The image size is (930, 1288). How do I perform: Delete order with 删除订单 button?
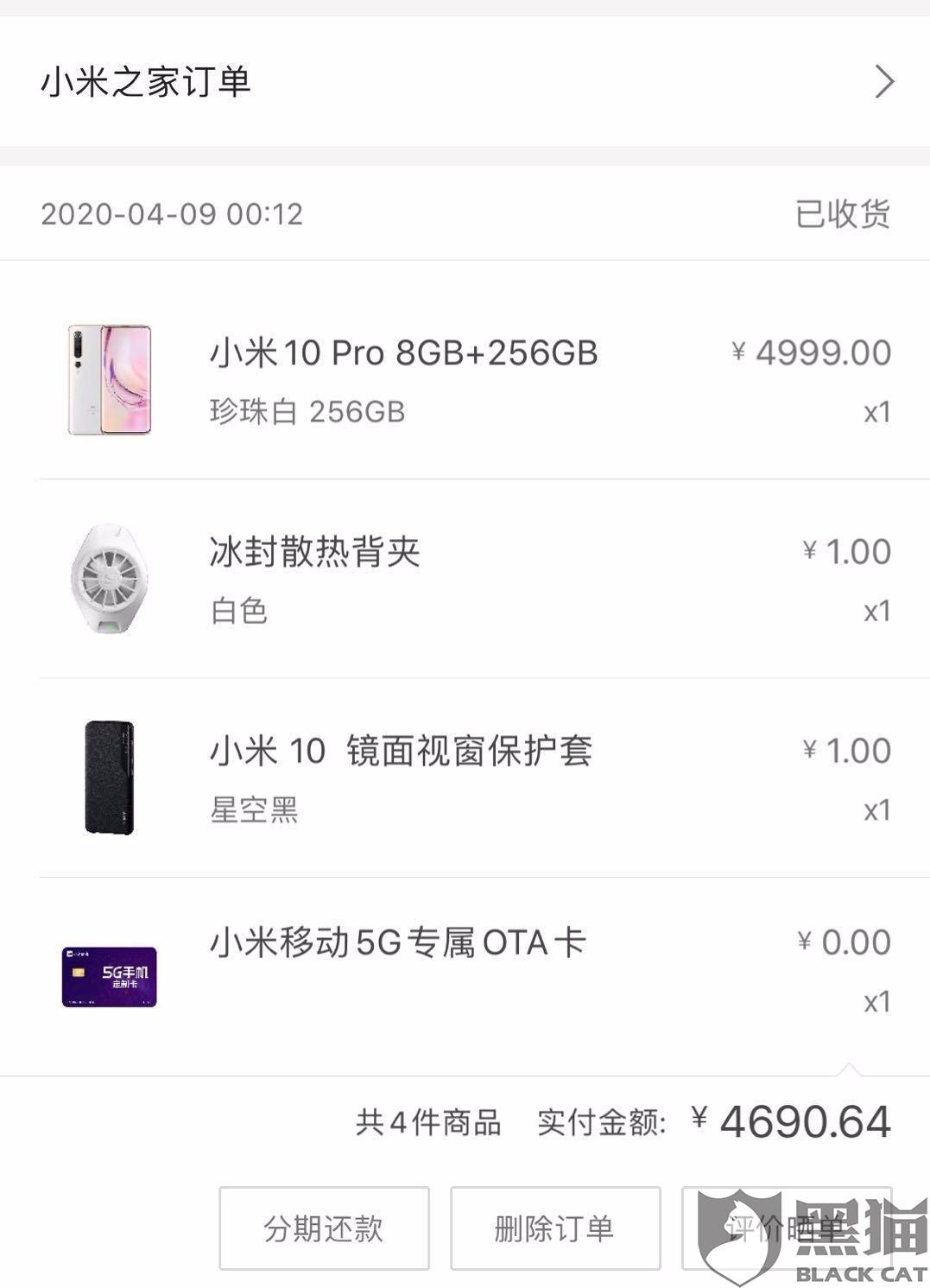tap(555, 1228)
